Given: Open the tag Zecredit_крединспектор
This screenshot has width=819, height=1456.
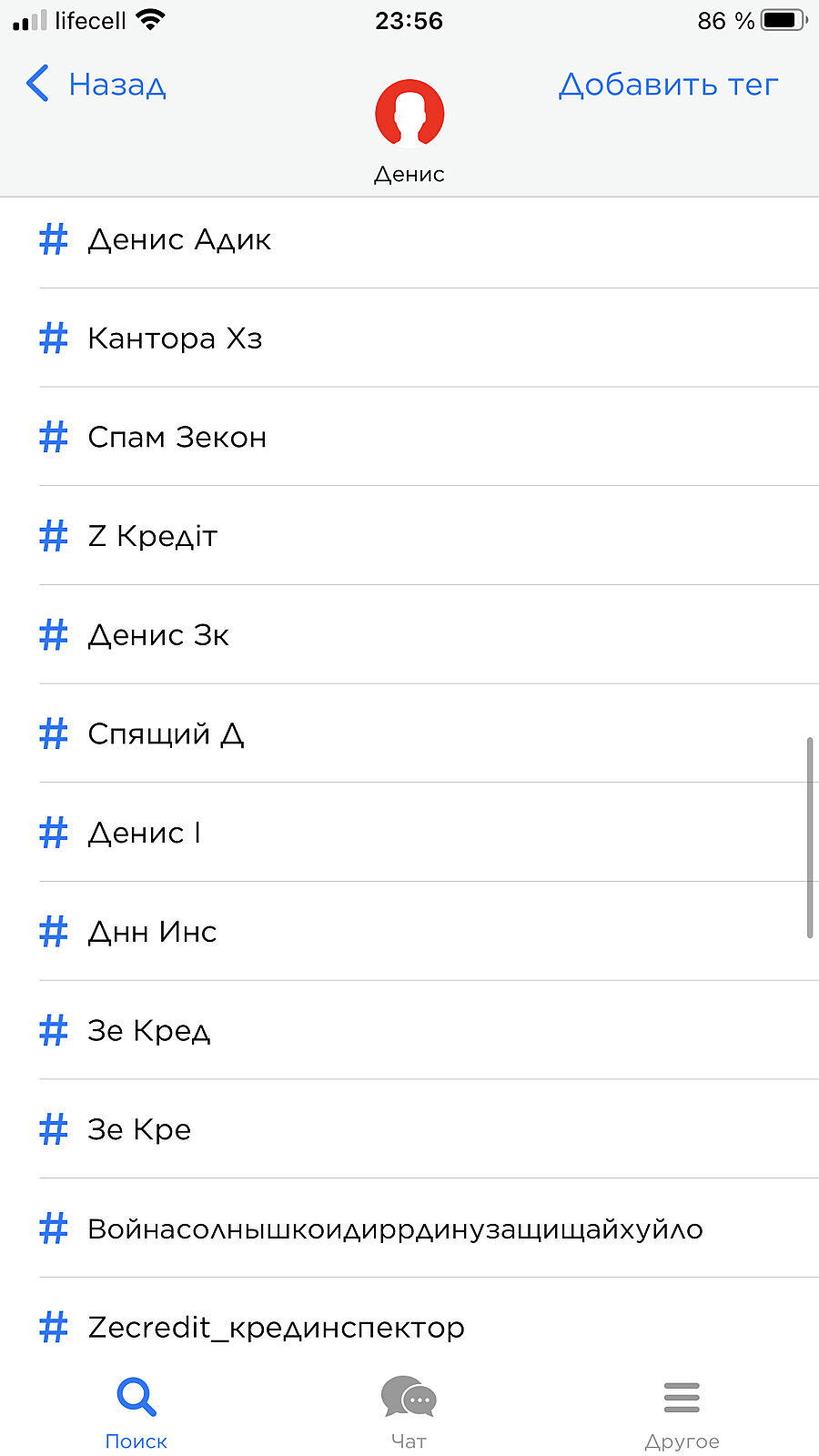Looking at the screenshot, I should tap(276, 1328).
